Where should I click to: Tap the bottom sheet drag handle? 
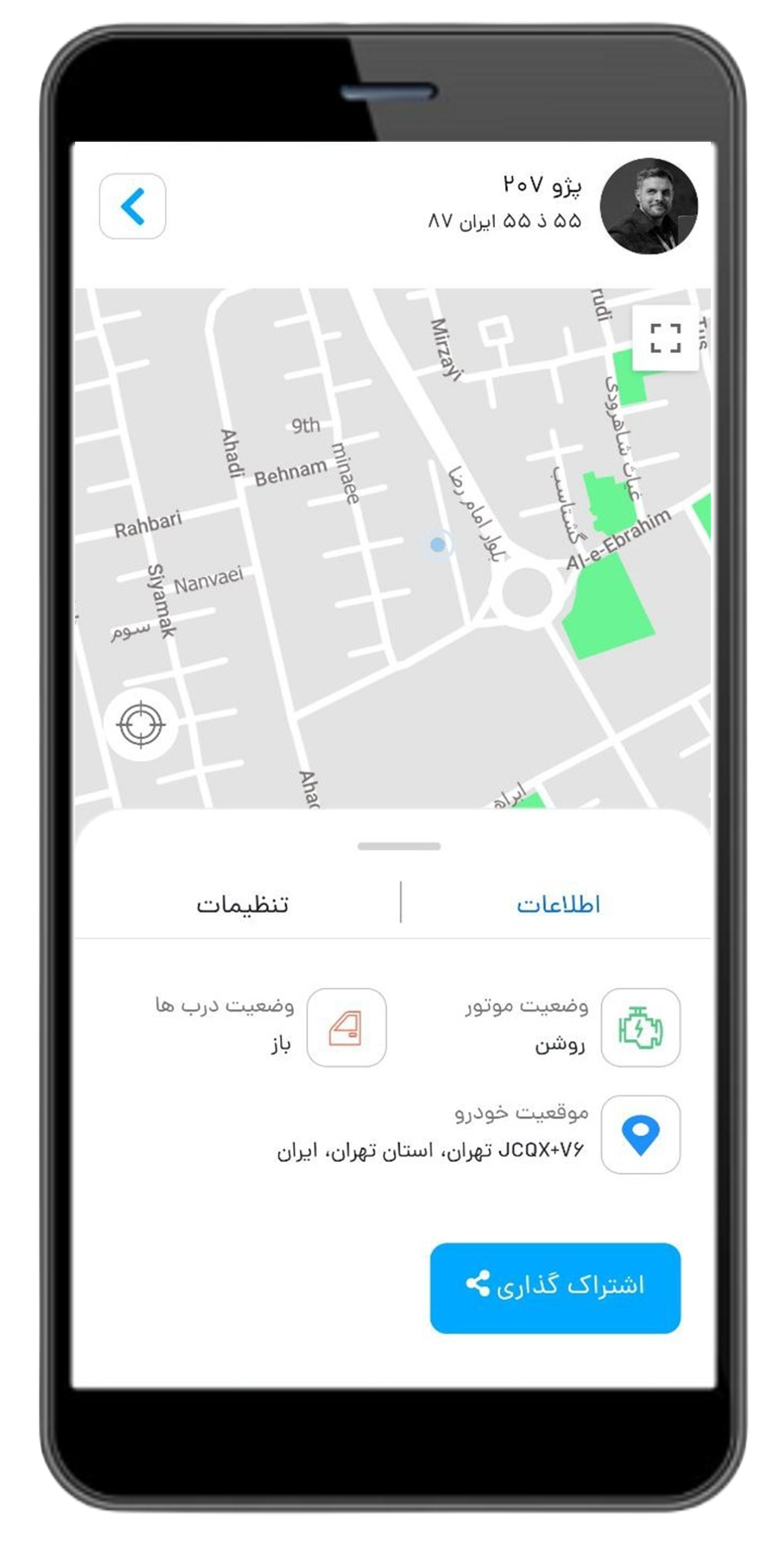399,846
